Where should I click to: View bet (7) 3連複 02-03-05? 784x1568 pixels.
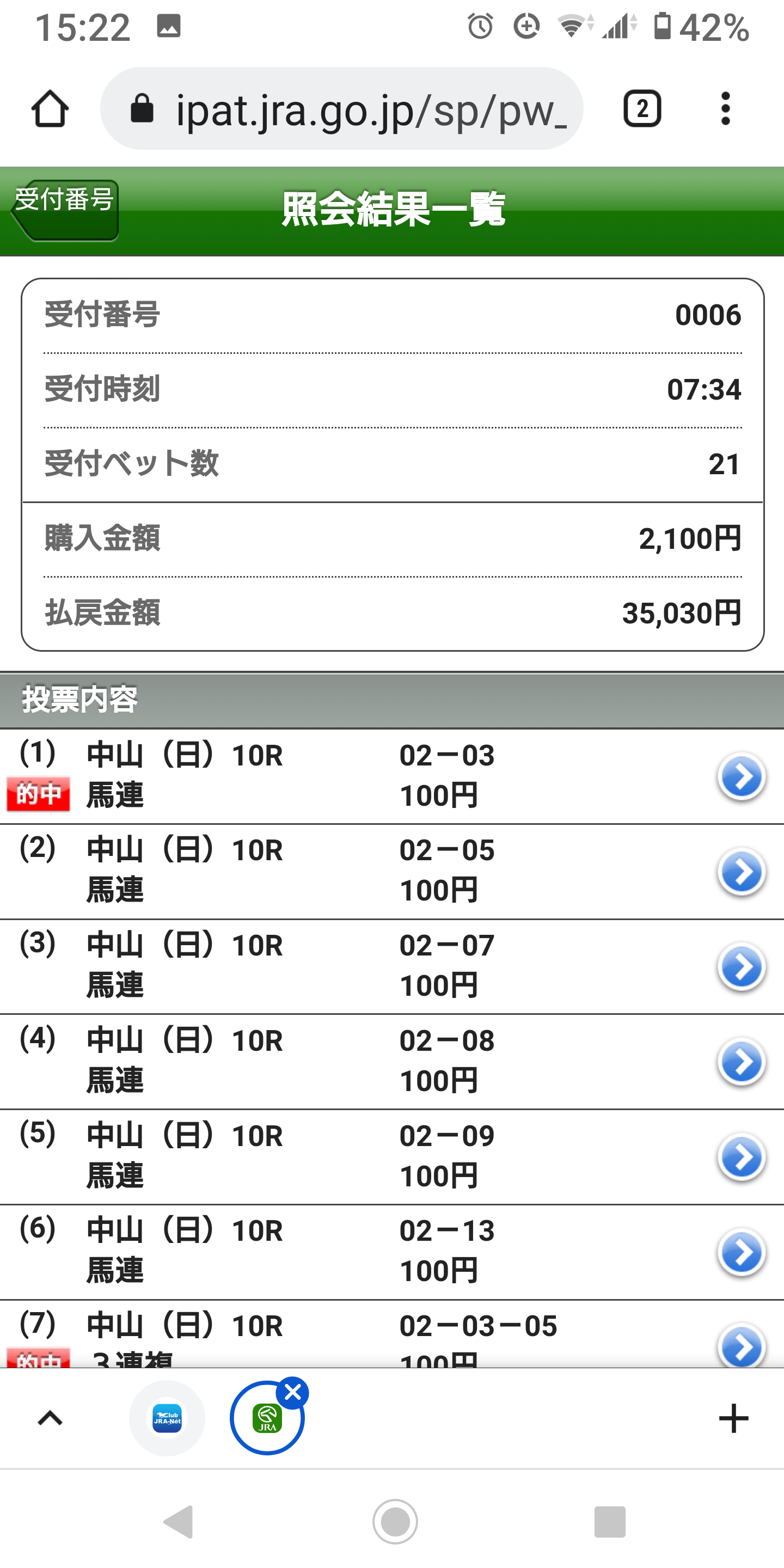[741, 1346]
